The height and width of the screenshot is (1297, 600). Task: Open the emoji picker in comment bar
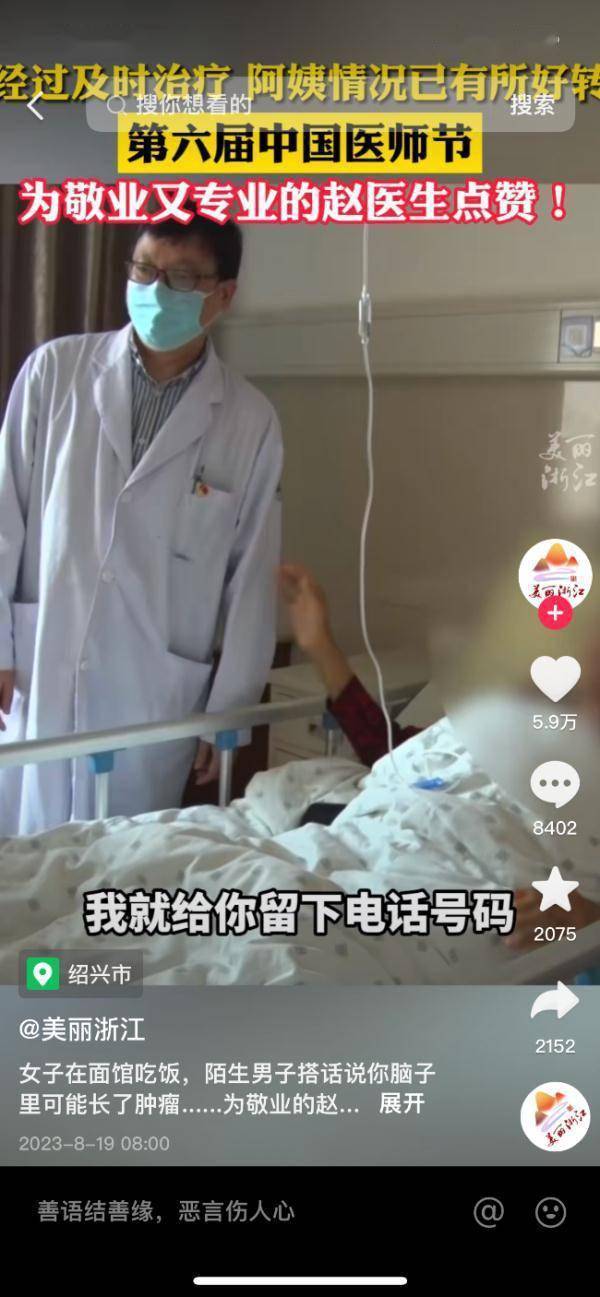pos(551,1212)
